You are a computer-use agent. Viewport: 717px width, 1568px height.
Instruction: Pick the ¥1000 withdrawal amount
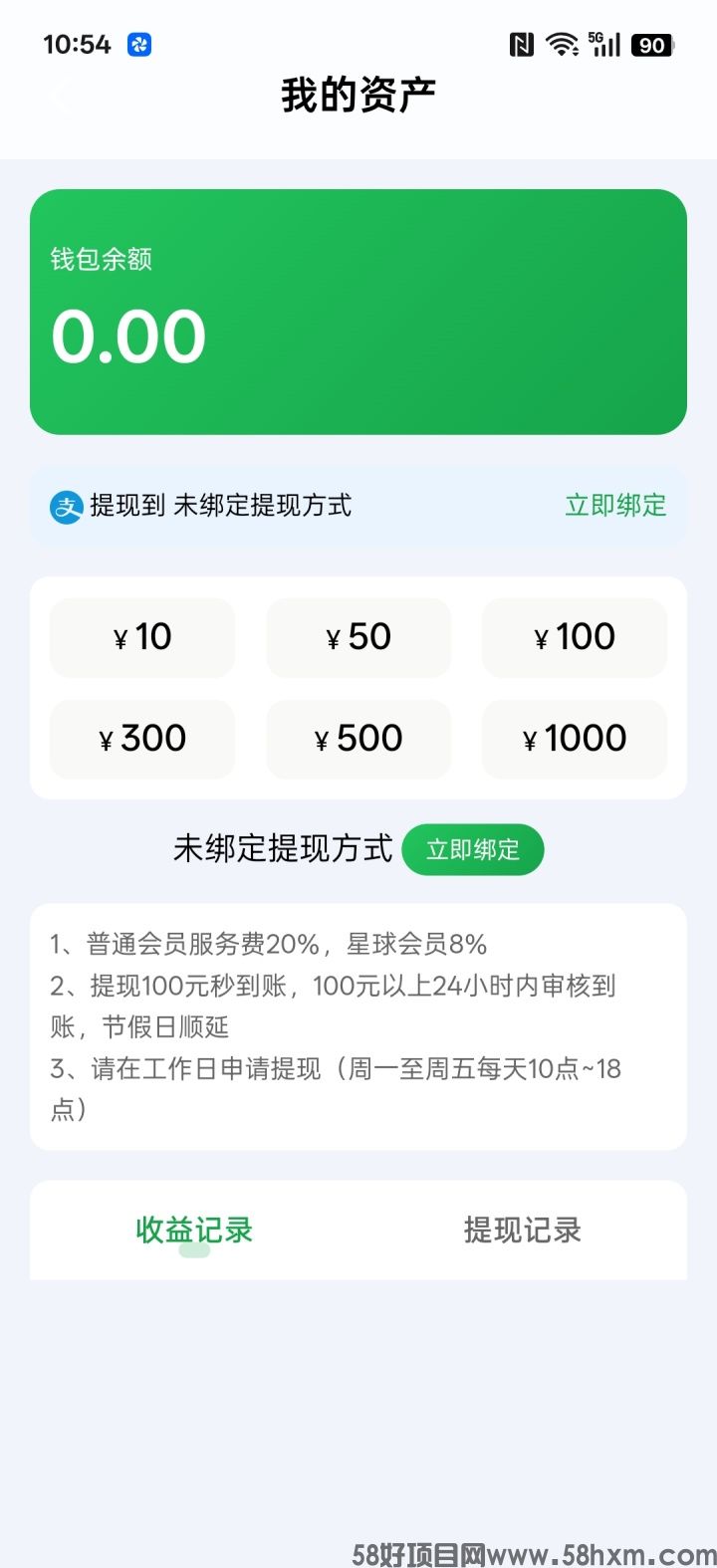pyautogui.click(x=575, y=739)
